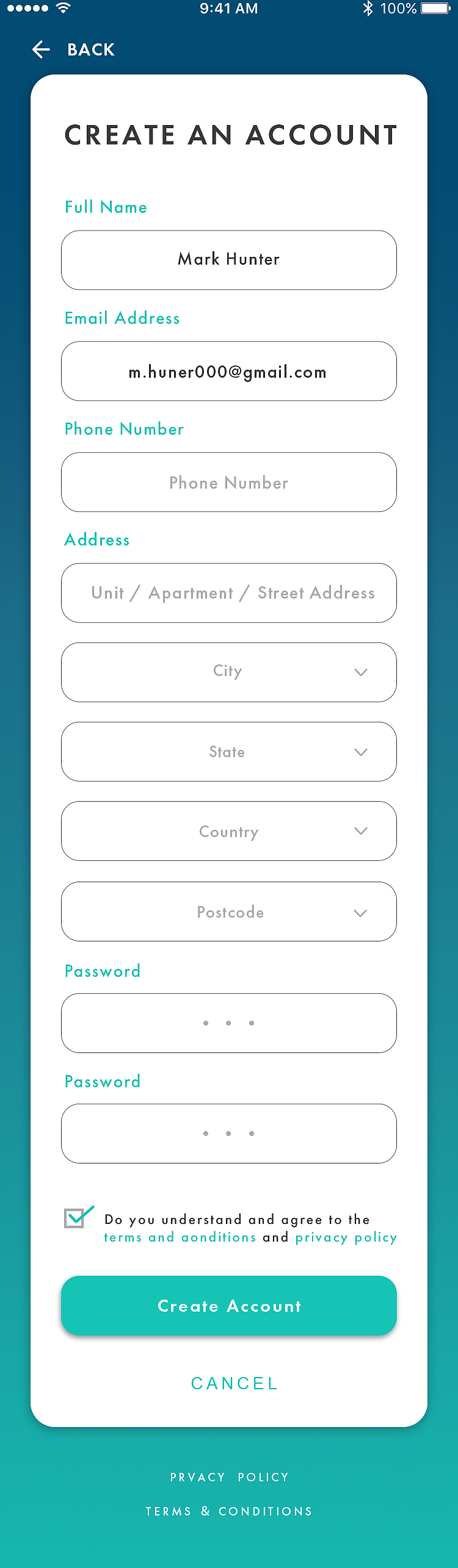
Task: Uncheck the terms agreement checkbox
Action: pyautogui.click(x=75, y=1218)
